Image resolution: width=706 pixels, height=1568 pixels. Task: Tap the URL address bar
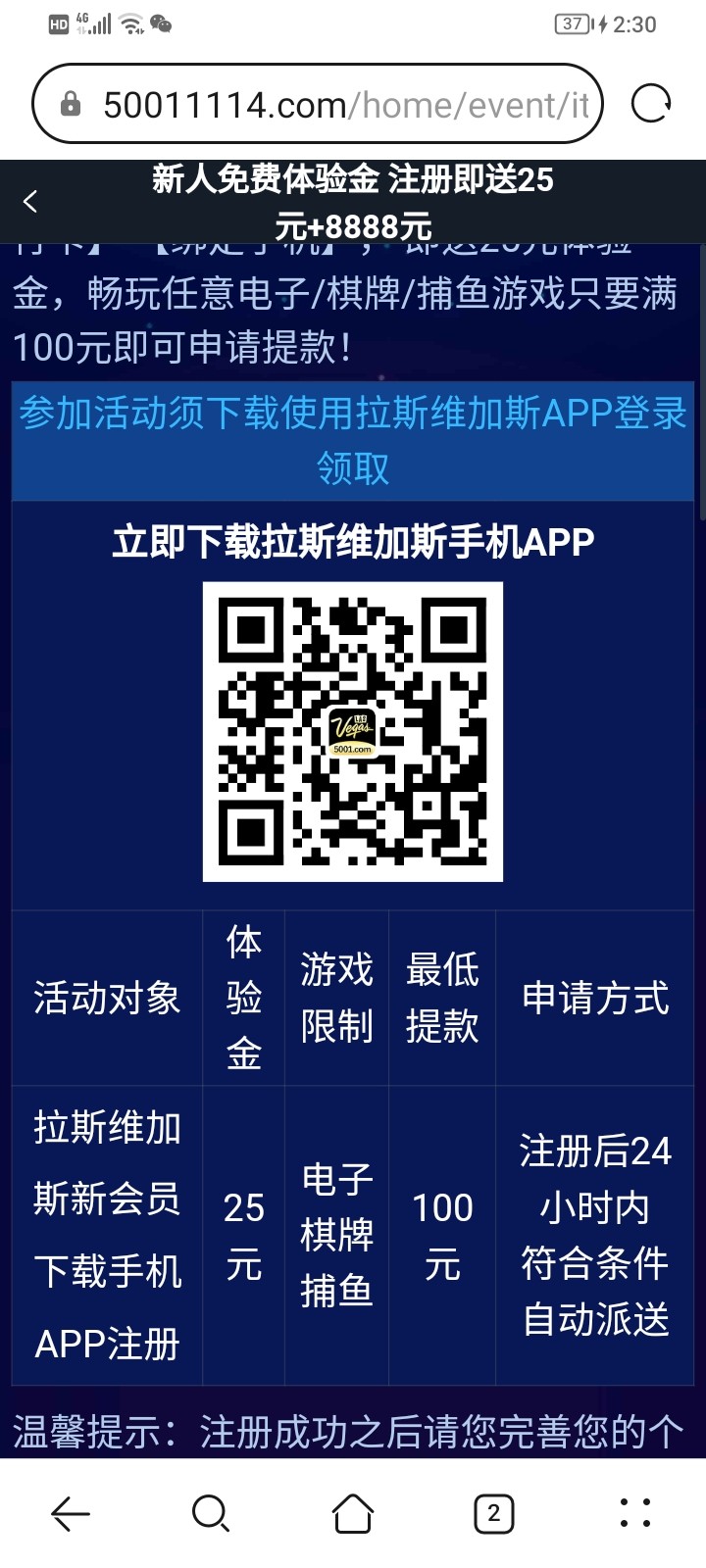(x=324, y=105)
